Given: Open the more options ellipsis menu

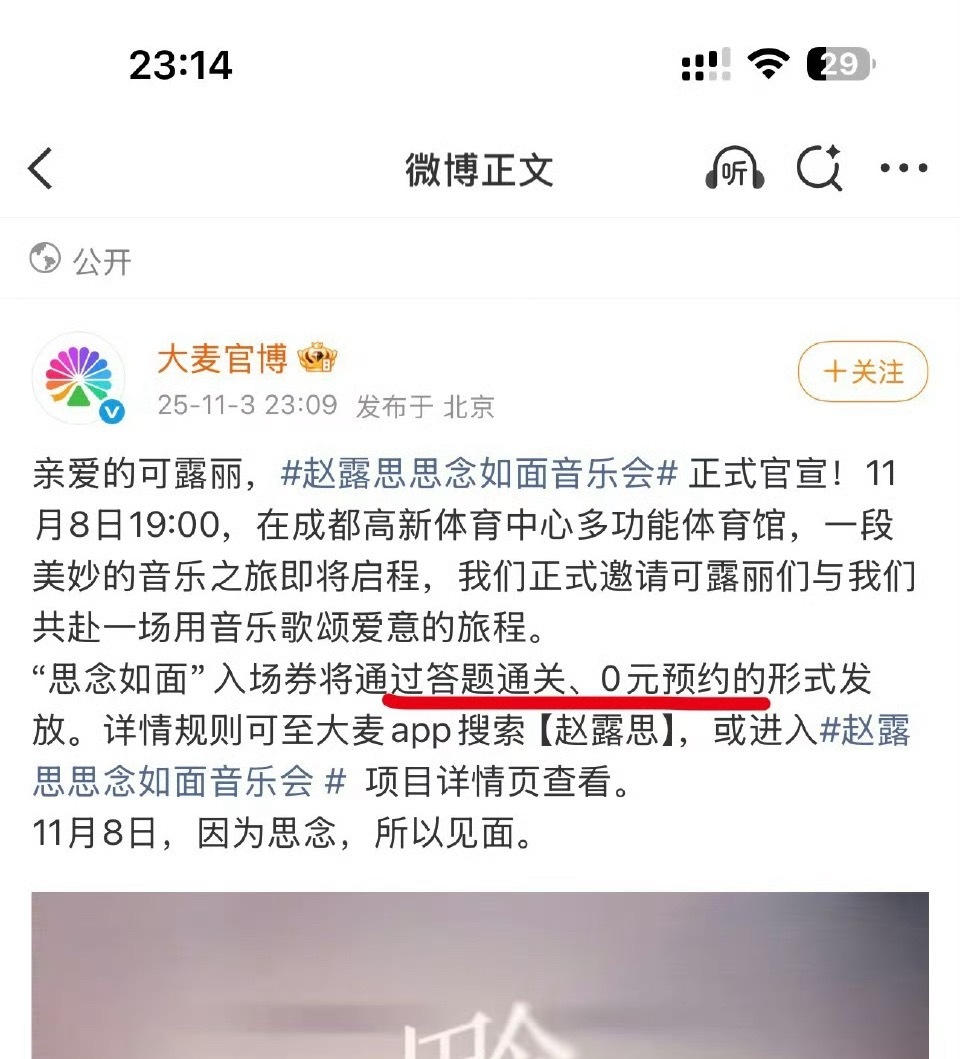Looking at the screenshot, I should pos(905,168).
